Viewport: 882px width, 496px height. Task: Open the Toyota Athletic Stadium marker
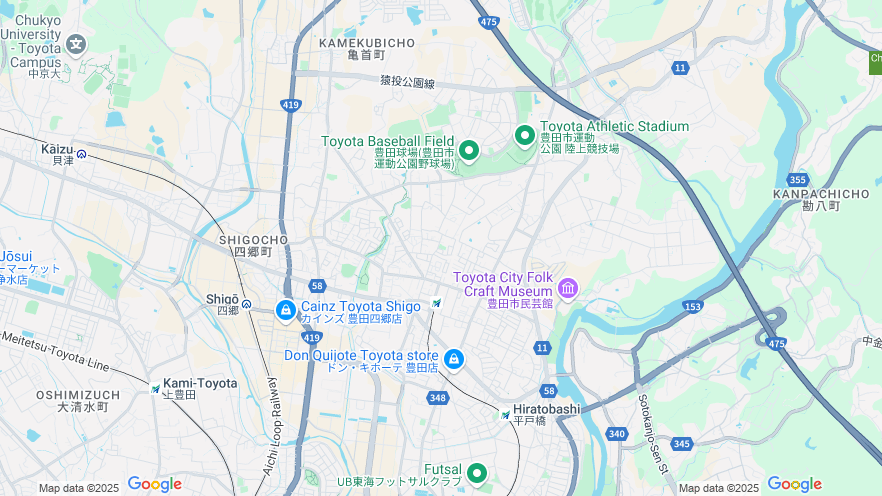point(525,135)
